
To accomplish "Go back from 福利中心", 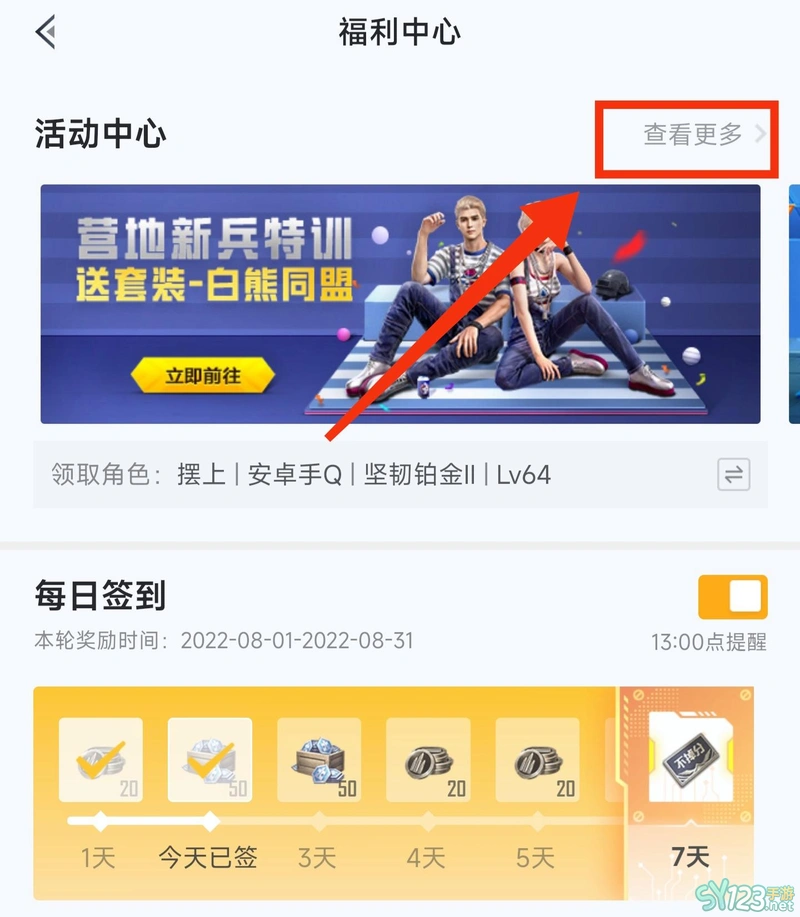I will 46,33.
